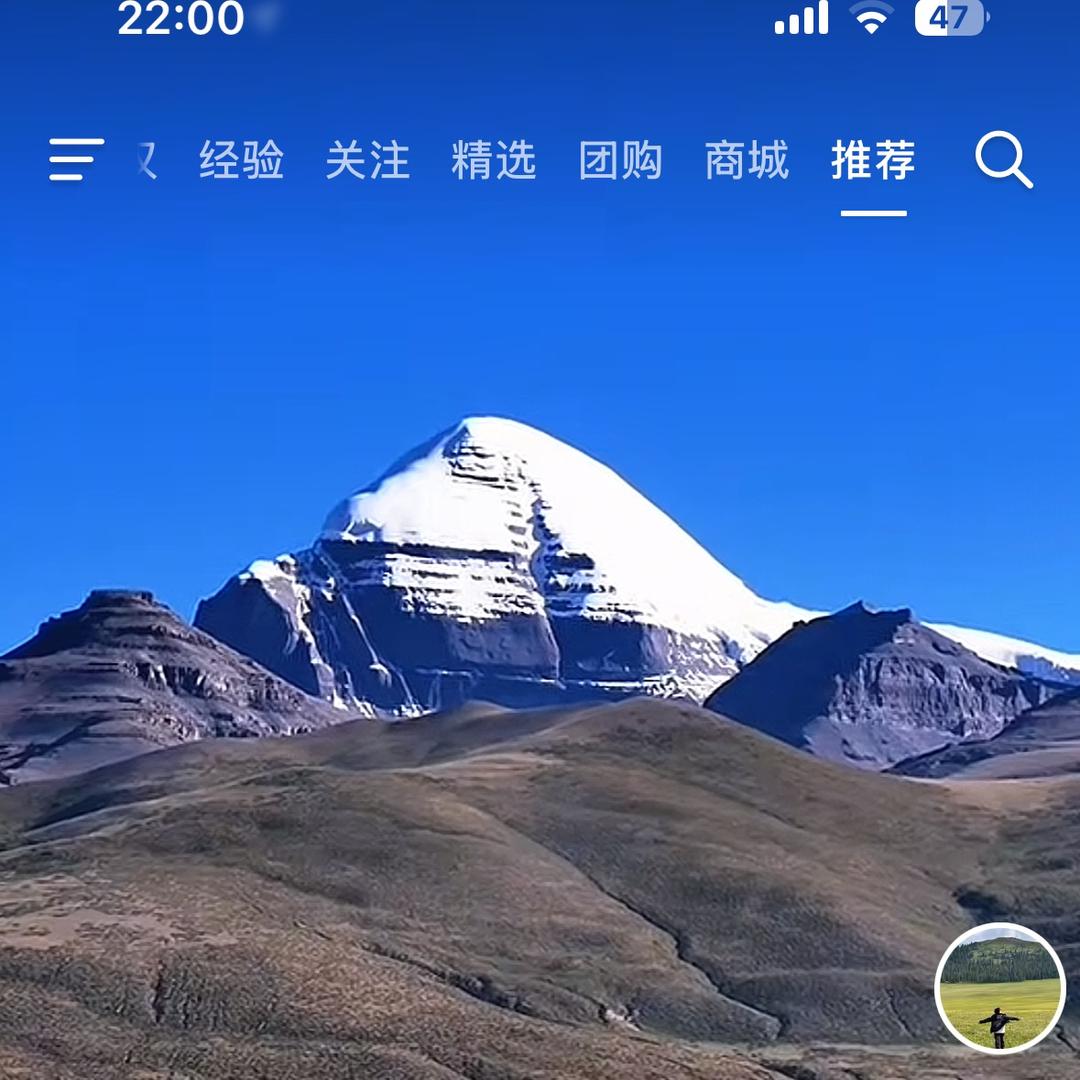Image resolution: width=1080 pixels, height=1080 pixels.
Task: Open the creator's round avatar
Action: coord(1000,988)
